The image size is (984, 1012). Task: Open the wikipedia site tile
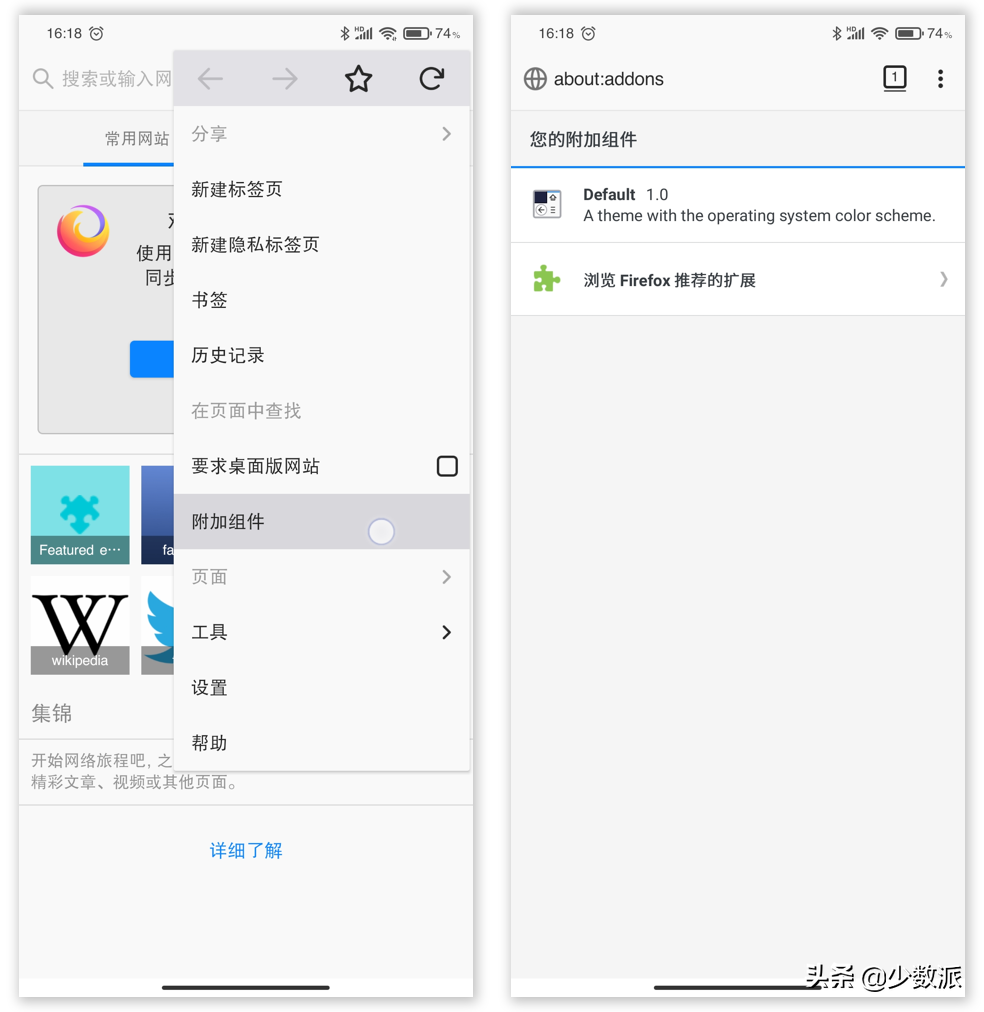point(80,625)
